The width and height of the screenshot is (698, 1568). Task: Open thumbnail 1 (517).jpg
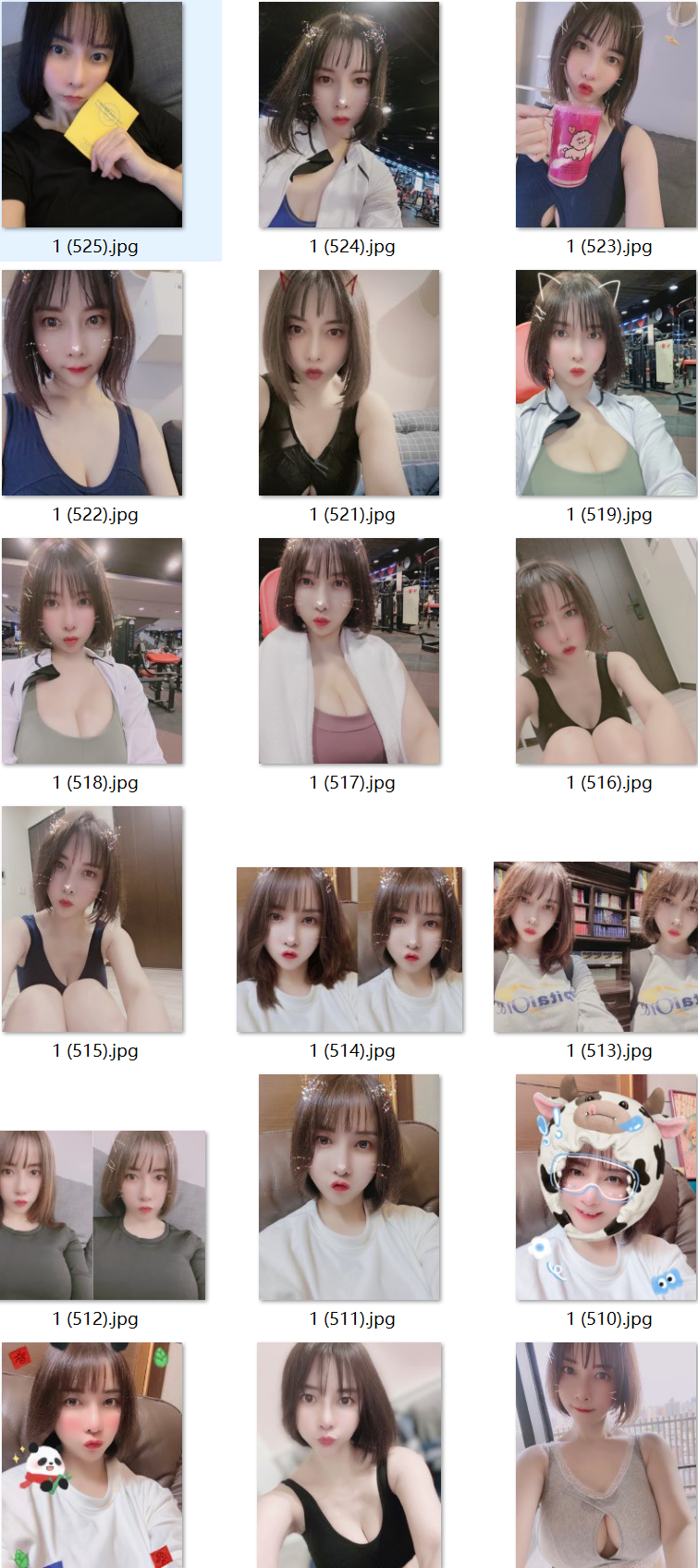[x=349, y=651]
